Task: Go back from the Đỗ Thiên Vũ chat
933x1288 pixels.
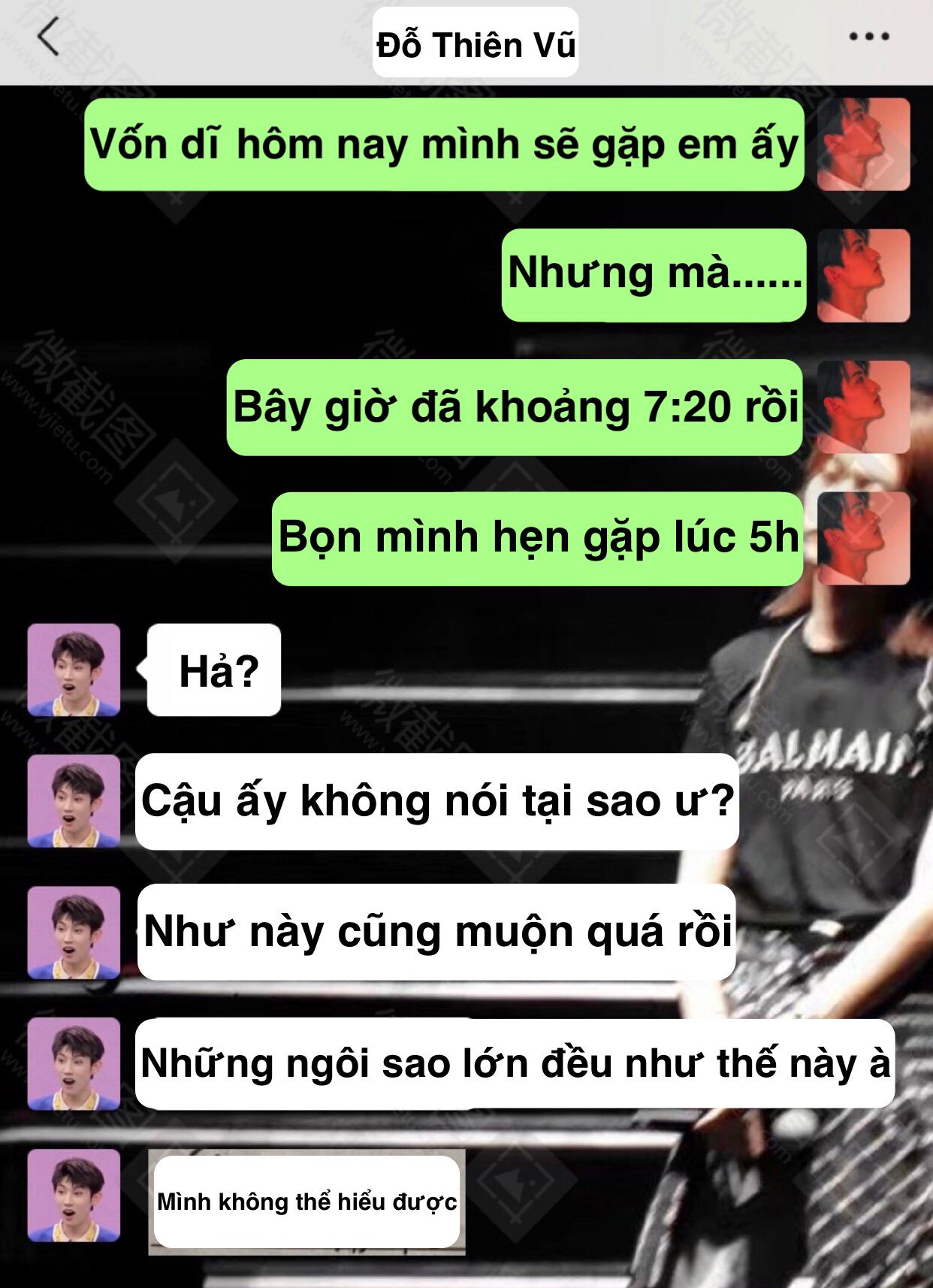Action: tap(48, 38)
